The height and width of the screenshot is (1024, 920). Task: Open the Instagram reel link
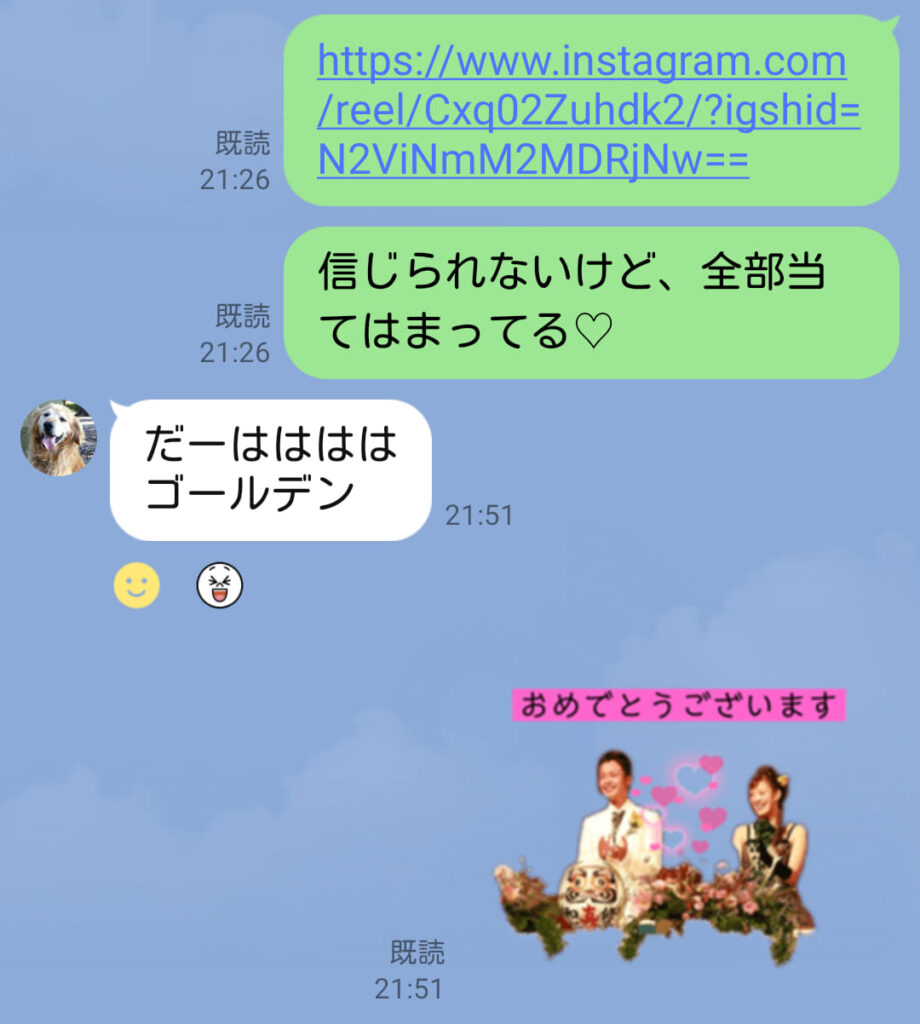point(583,110)
